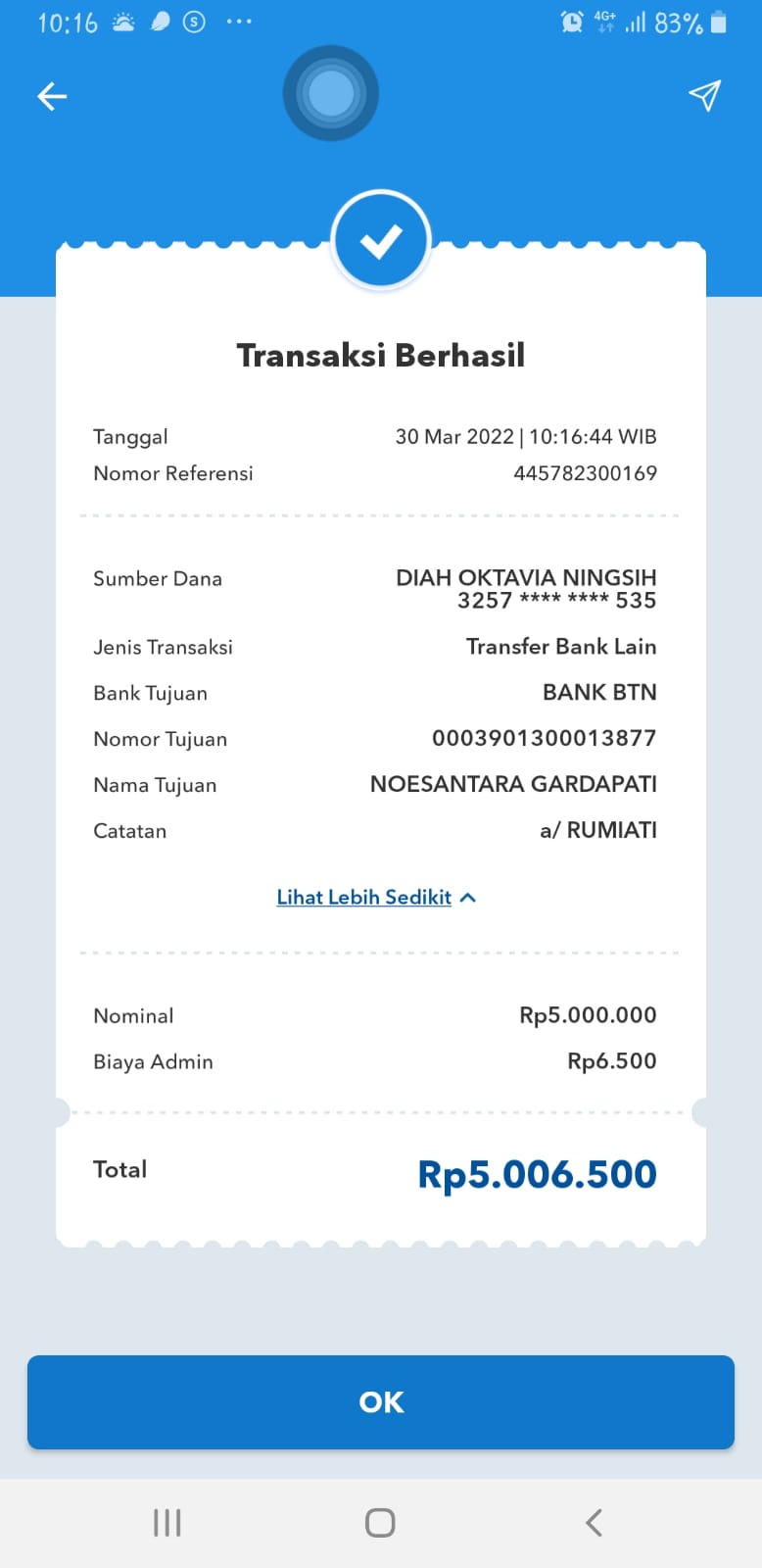Share the transaction receipt
This screenshot has height=1568, width=762.
704,95
